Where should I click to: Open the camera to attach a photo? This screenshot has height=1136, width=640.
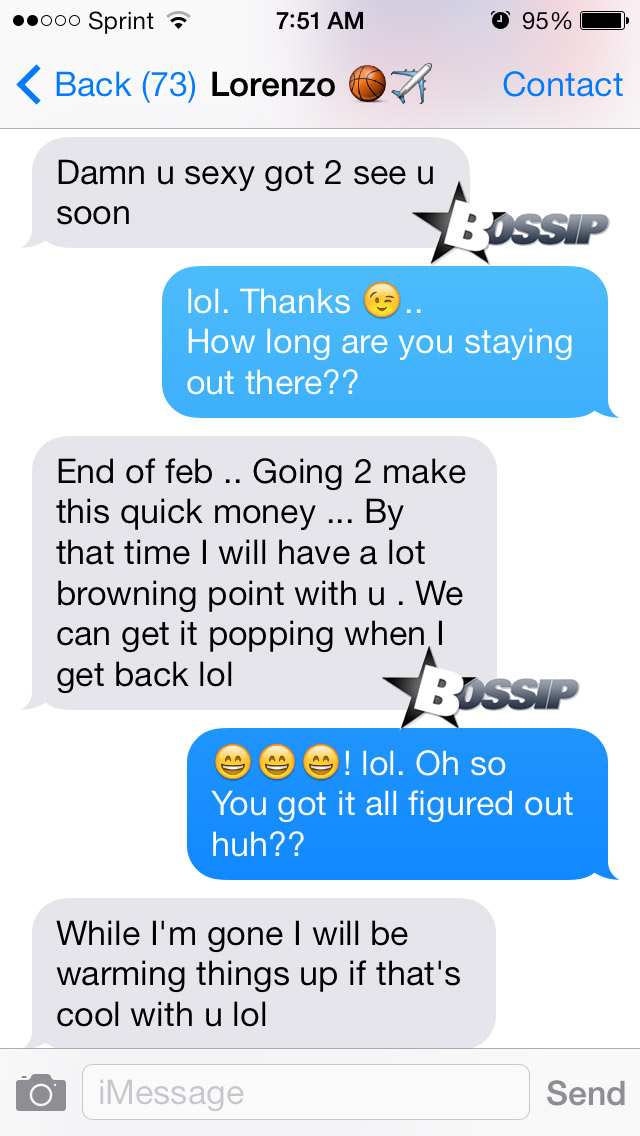(41, 1092)
